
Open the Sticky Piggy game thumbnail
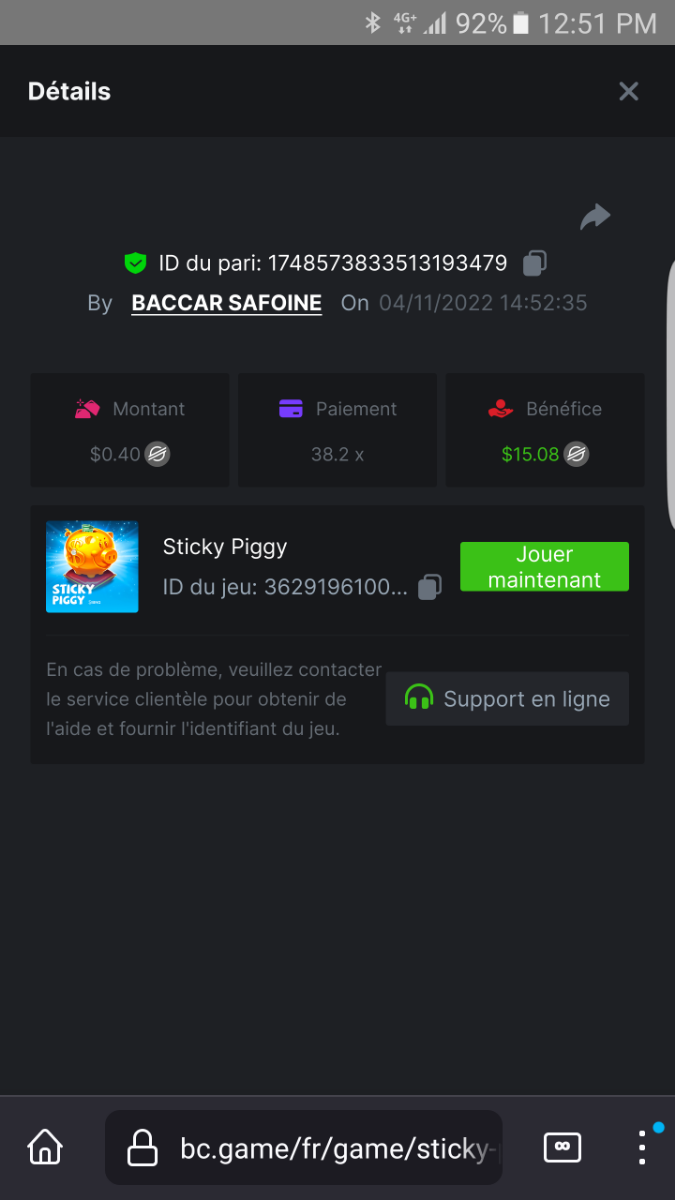92,567
